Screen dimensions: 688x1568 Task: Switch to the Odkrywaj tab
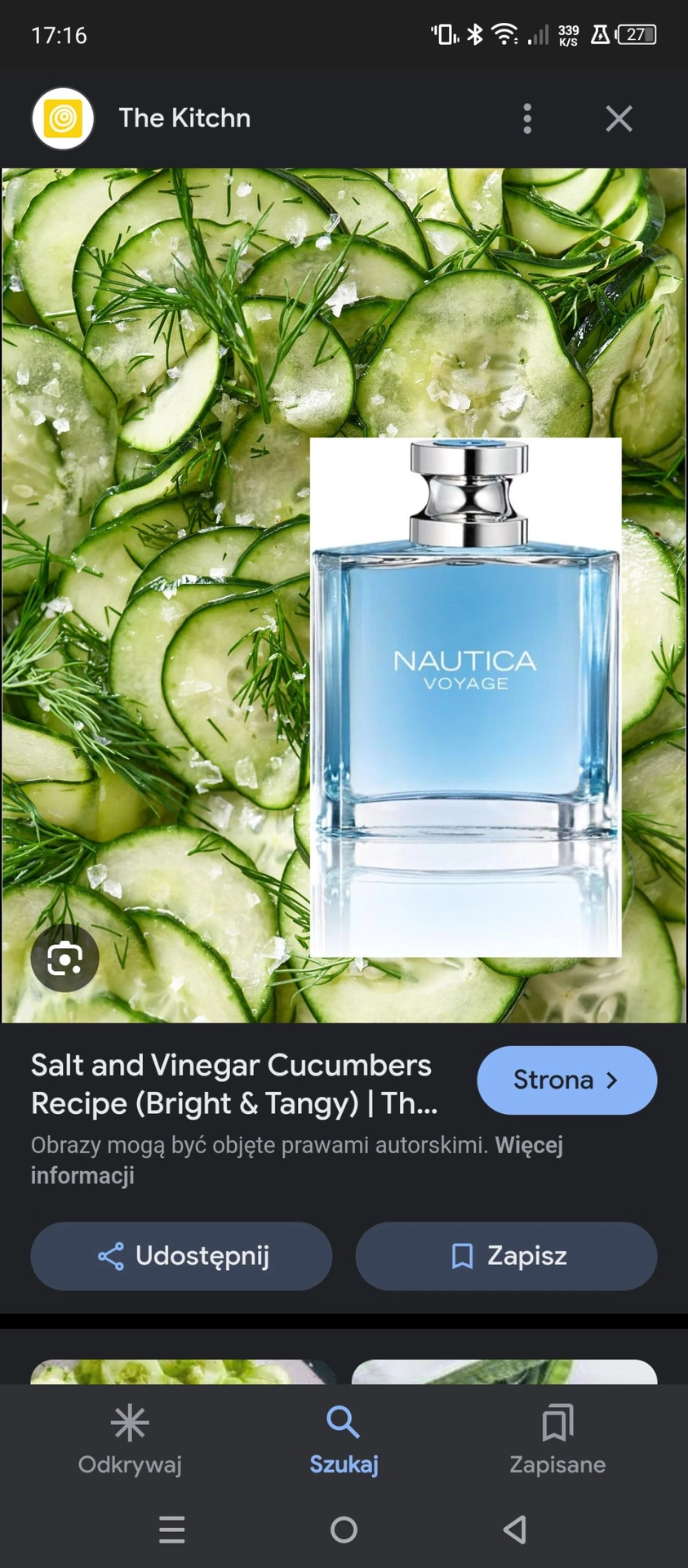[x=130, y=1441]
